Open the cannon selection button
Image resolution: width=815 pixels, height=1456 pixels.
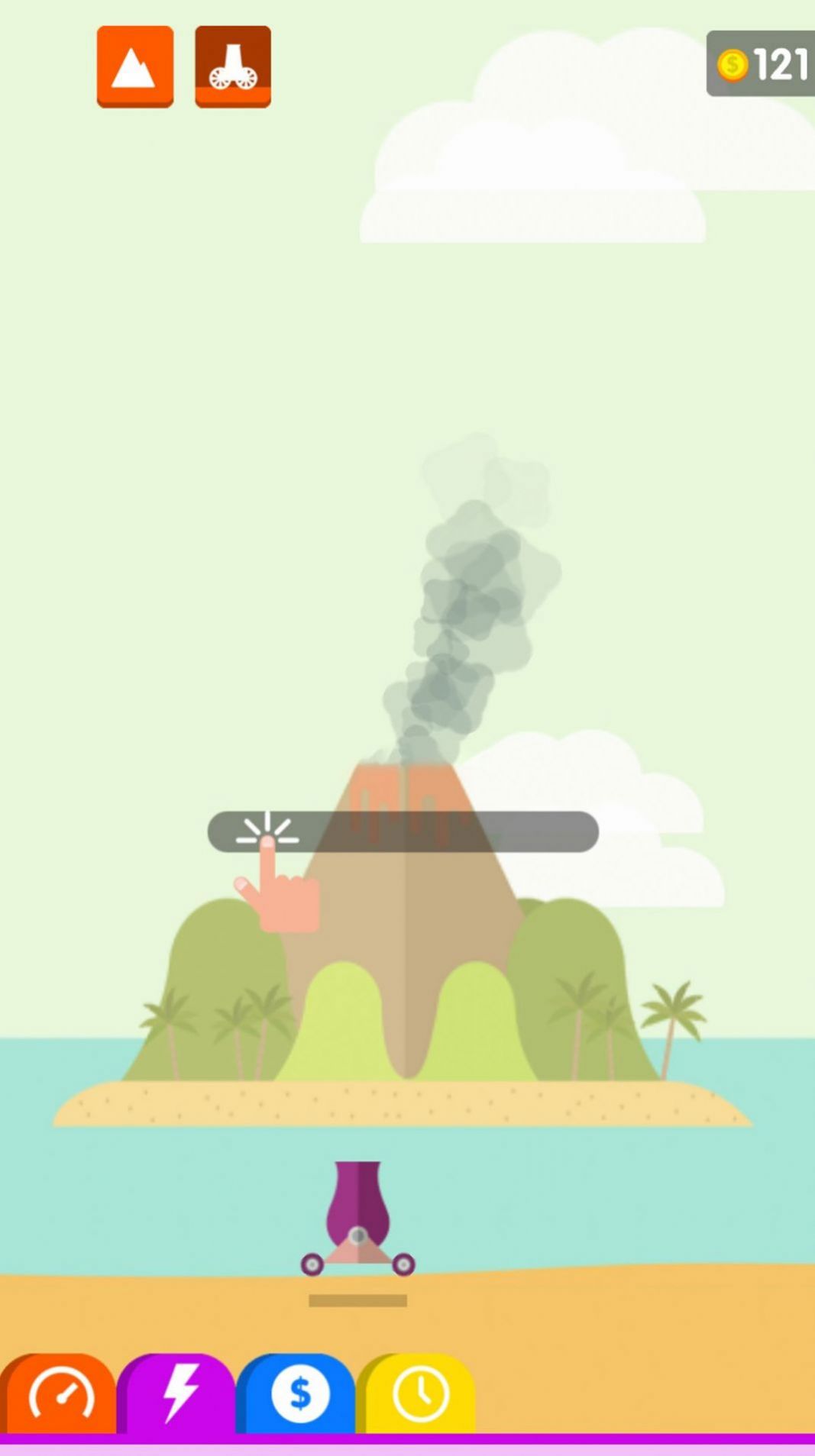233,66
